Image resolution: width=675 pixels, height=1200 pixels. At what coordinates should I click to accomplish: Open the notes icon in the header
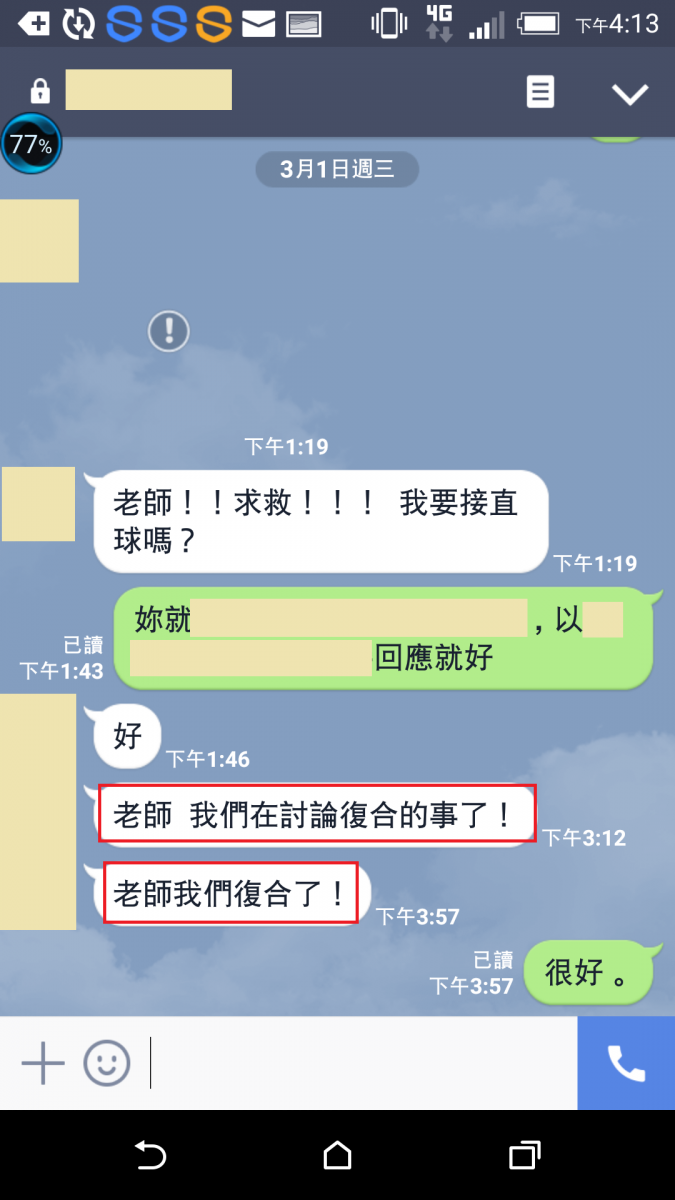coord(540,93)
